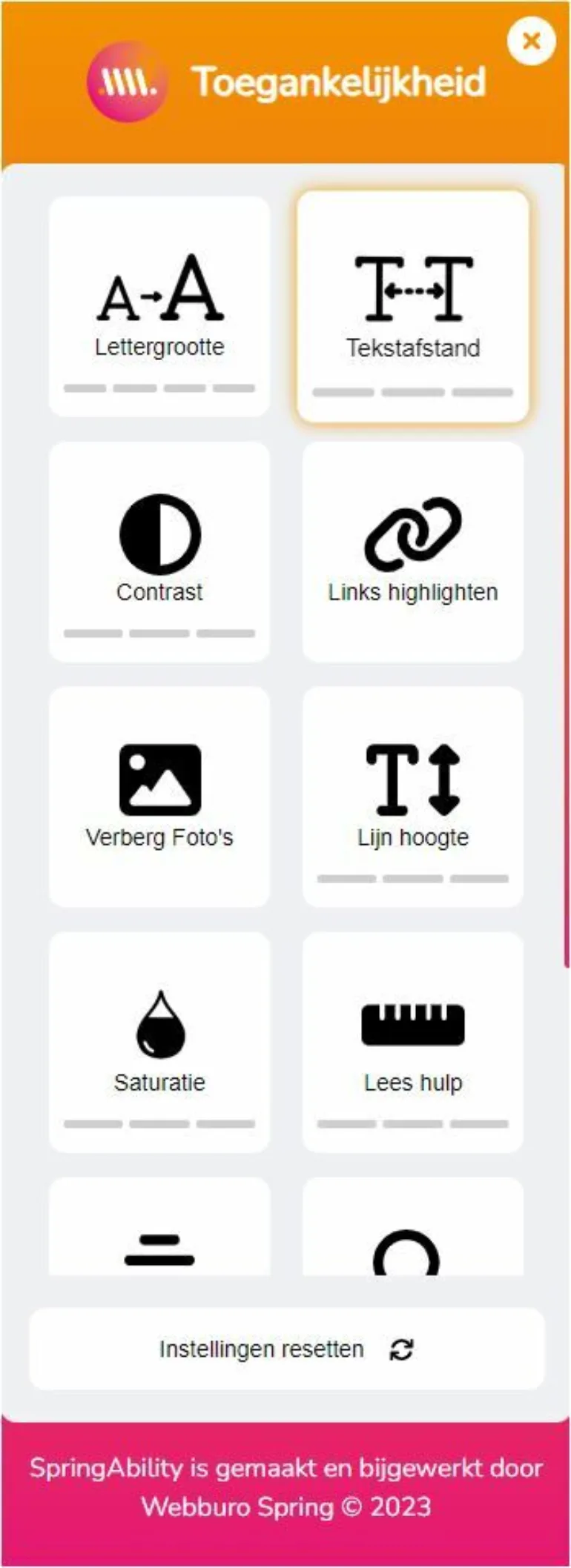Image resolution: width=571 pixels, height=1568 pixels.
Task: Turn on Lees hulp reading guide
Action: tap(413, 1042)
